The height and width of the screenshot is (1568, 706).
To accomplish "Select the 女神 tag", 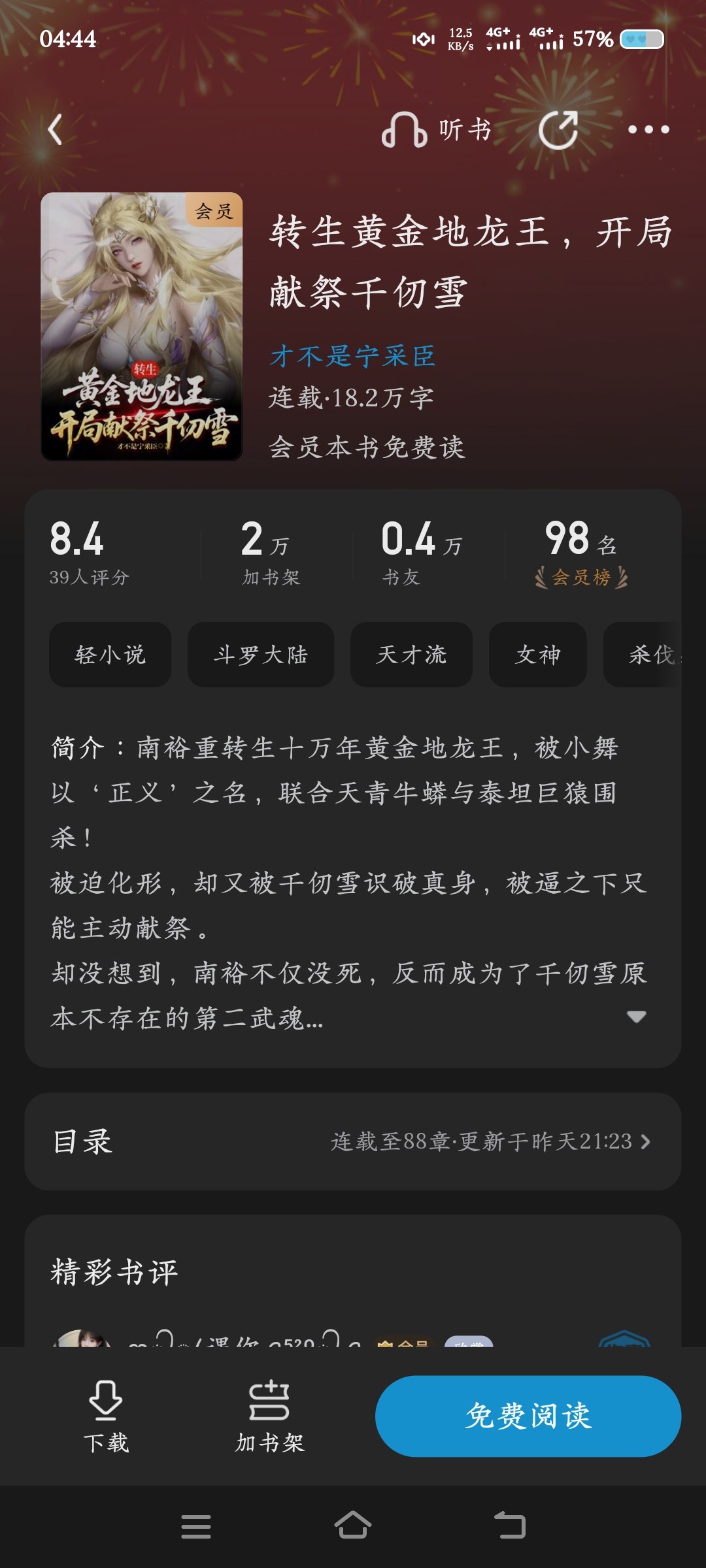I will 537,655.
